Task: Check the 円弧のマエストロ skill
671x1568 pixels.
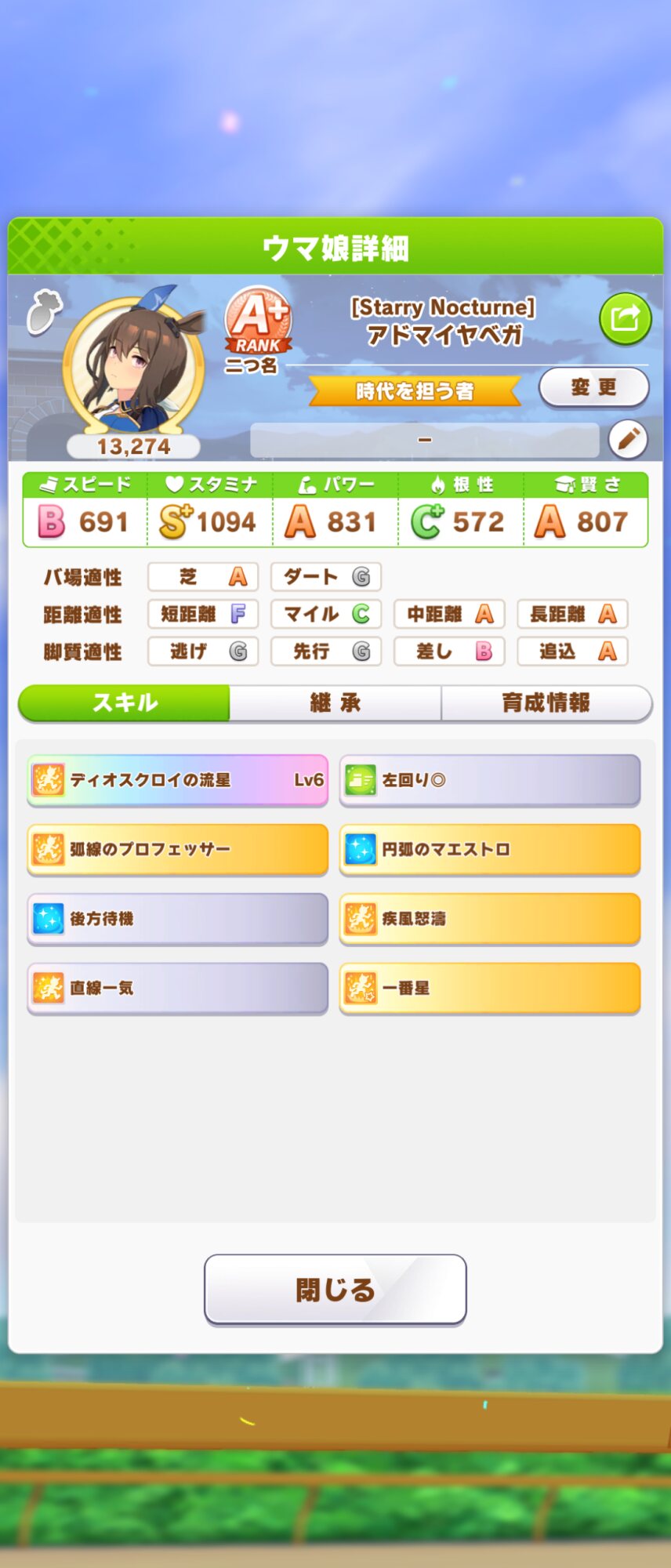Action: (x=489, y=849)
